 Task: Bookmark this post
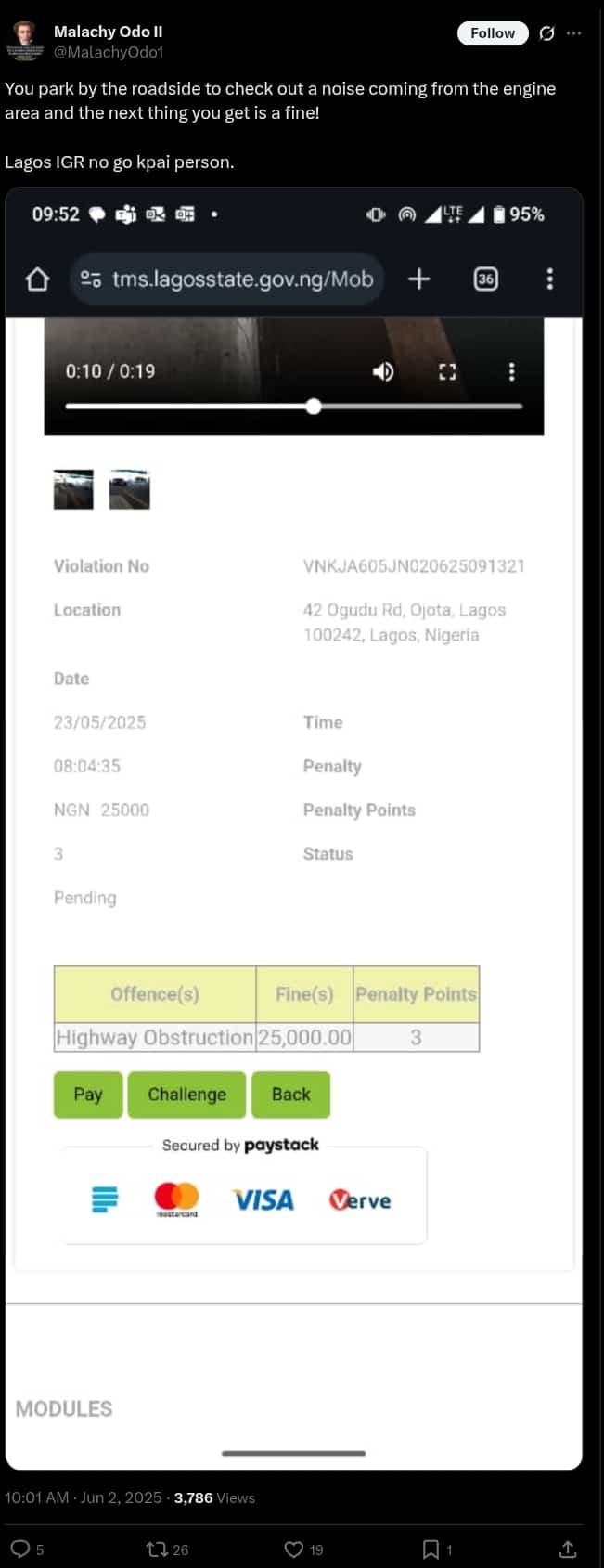[431, 1549]
